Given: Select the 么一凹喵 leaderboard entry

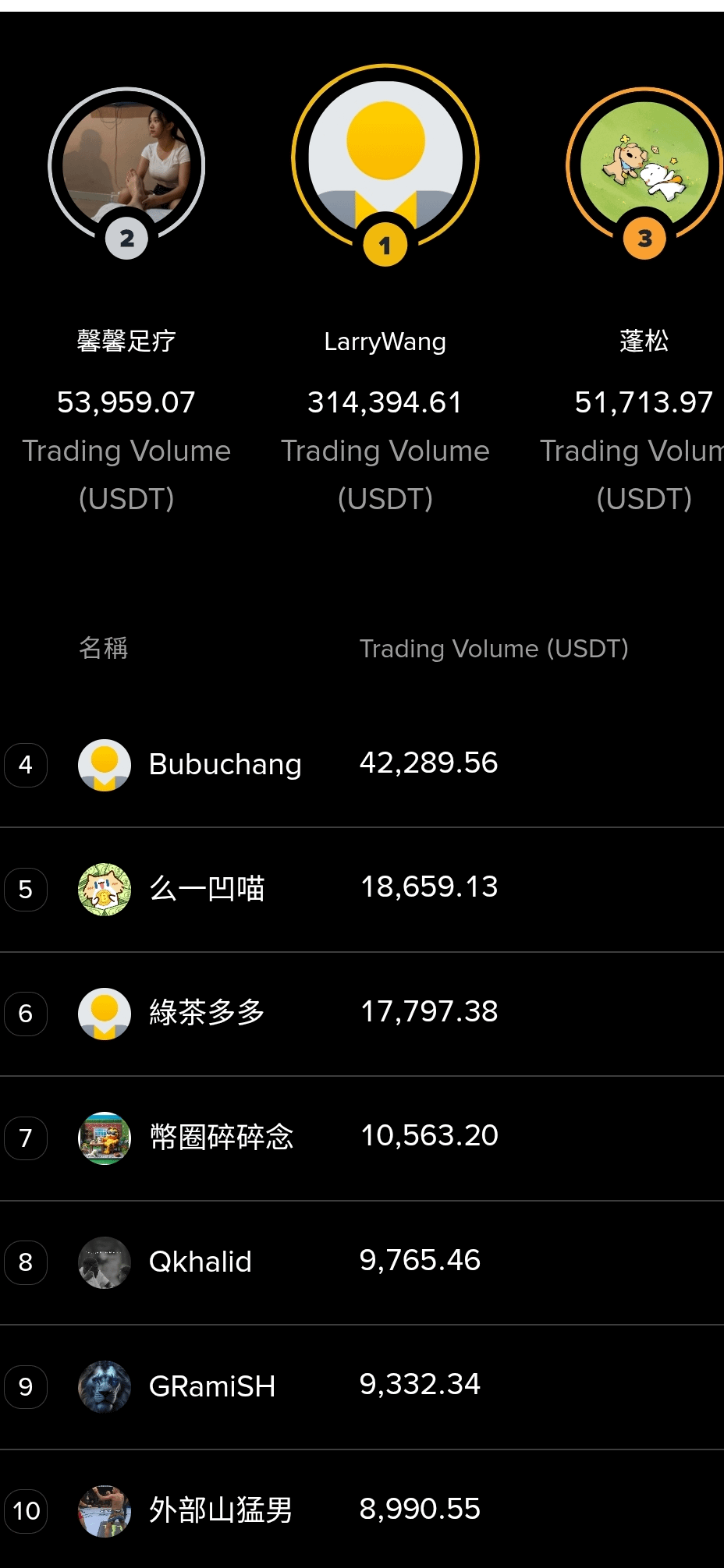Looking at the screenshot, I should coord(362,889).
